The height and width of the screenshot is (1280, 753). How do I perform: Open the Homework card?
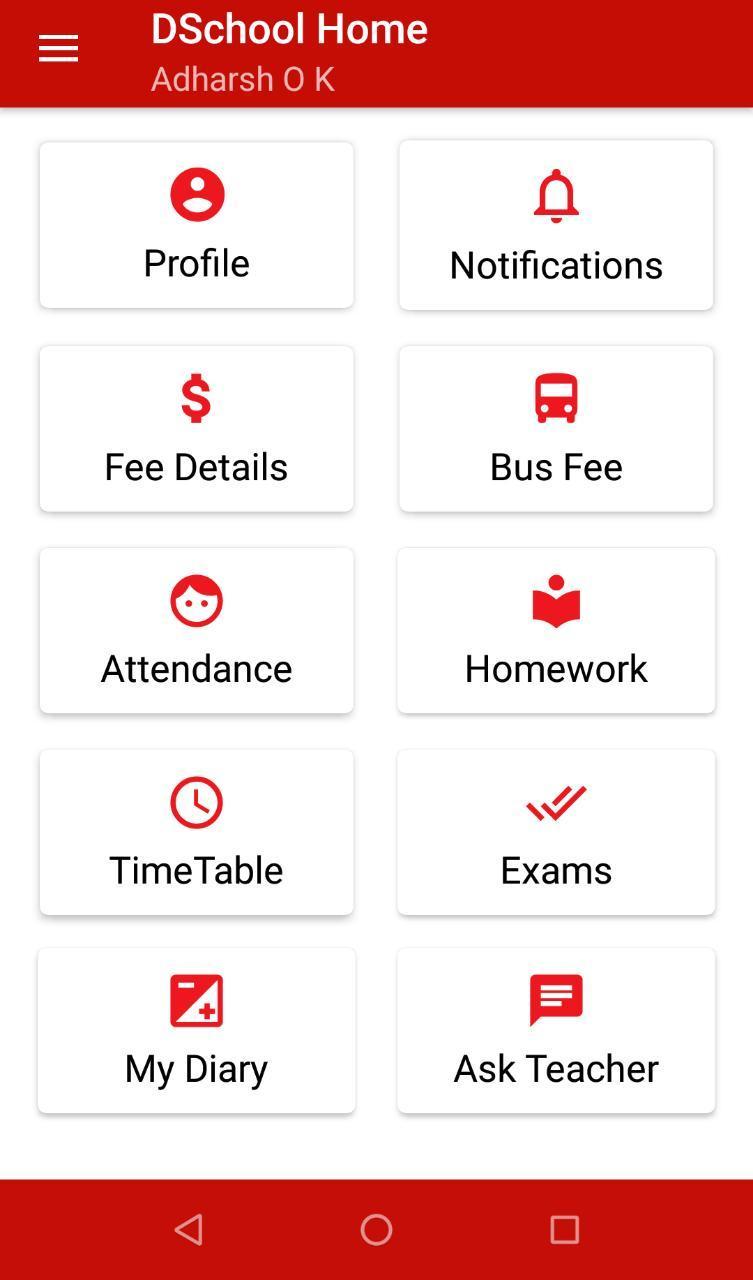tap(556, 630)
